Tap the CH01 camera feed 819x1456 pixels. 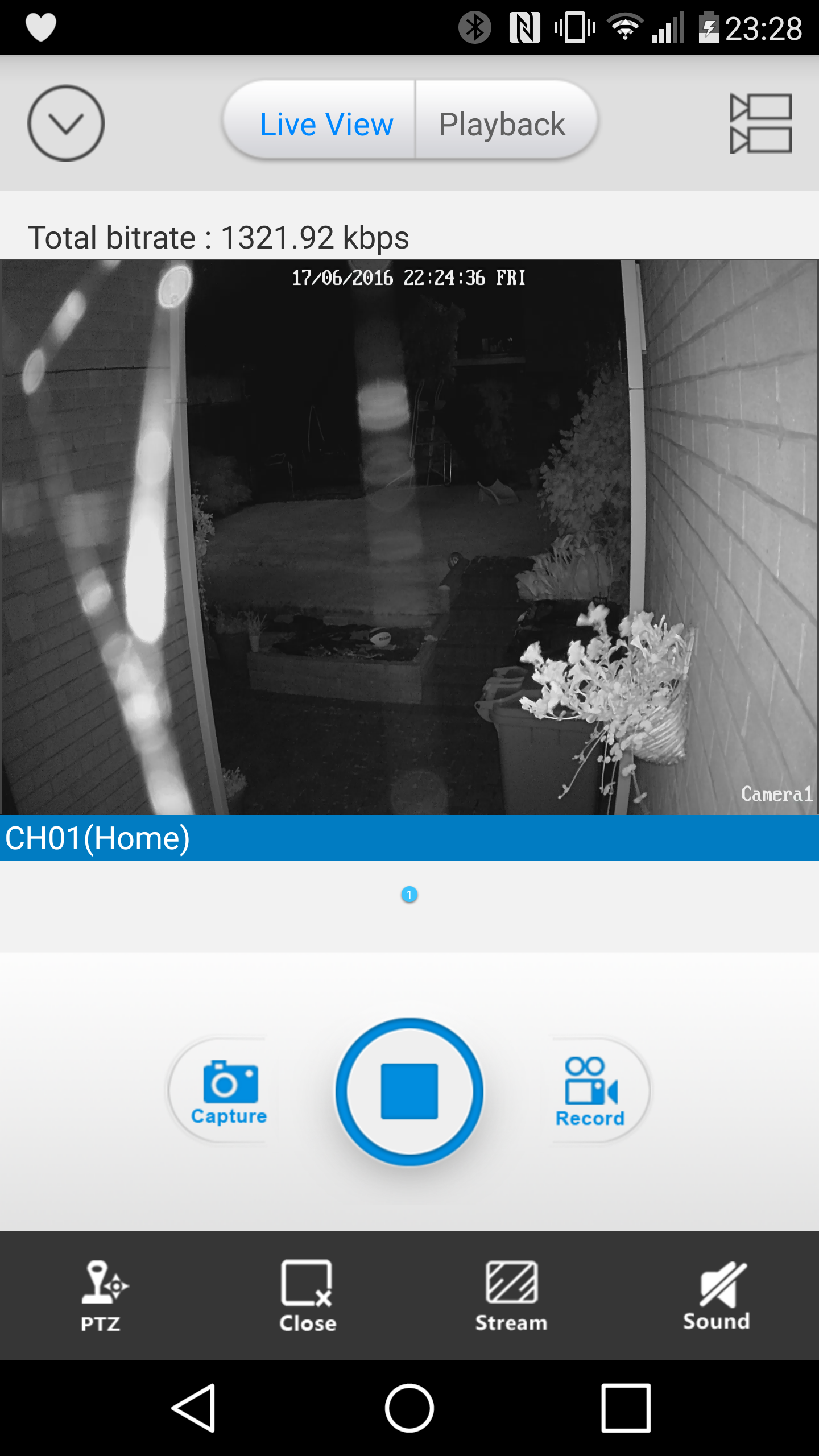point(409,537)
